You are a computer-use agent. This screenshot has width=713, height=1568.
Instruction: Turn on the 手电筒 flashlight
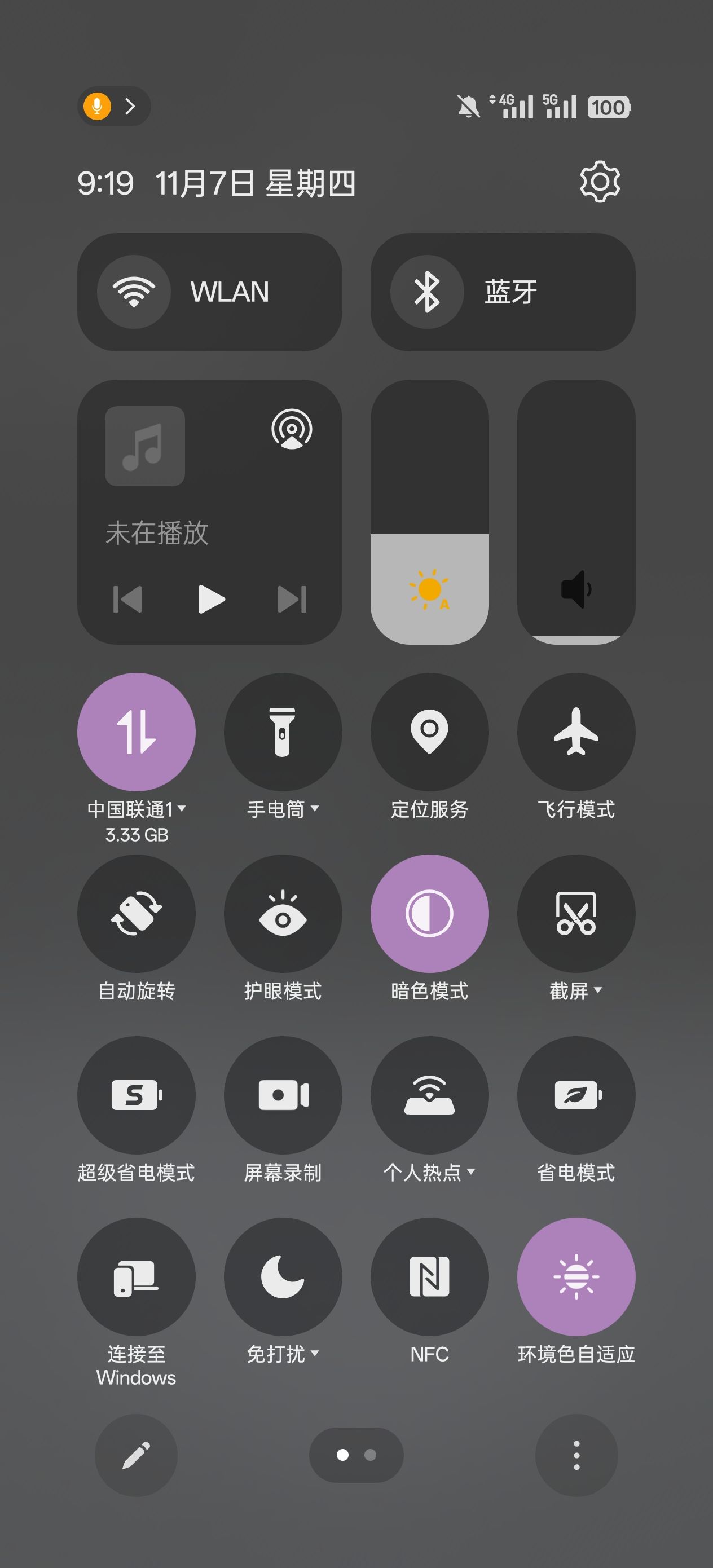pos(283,732)
